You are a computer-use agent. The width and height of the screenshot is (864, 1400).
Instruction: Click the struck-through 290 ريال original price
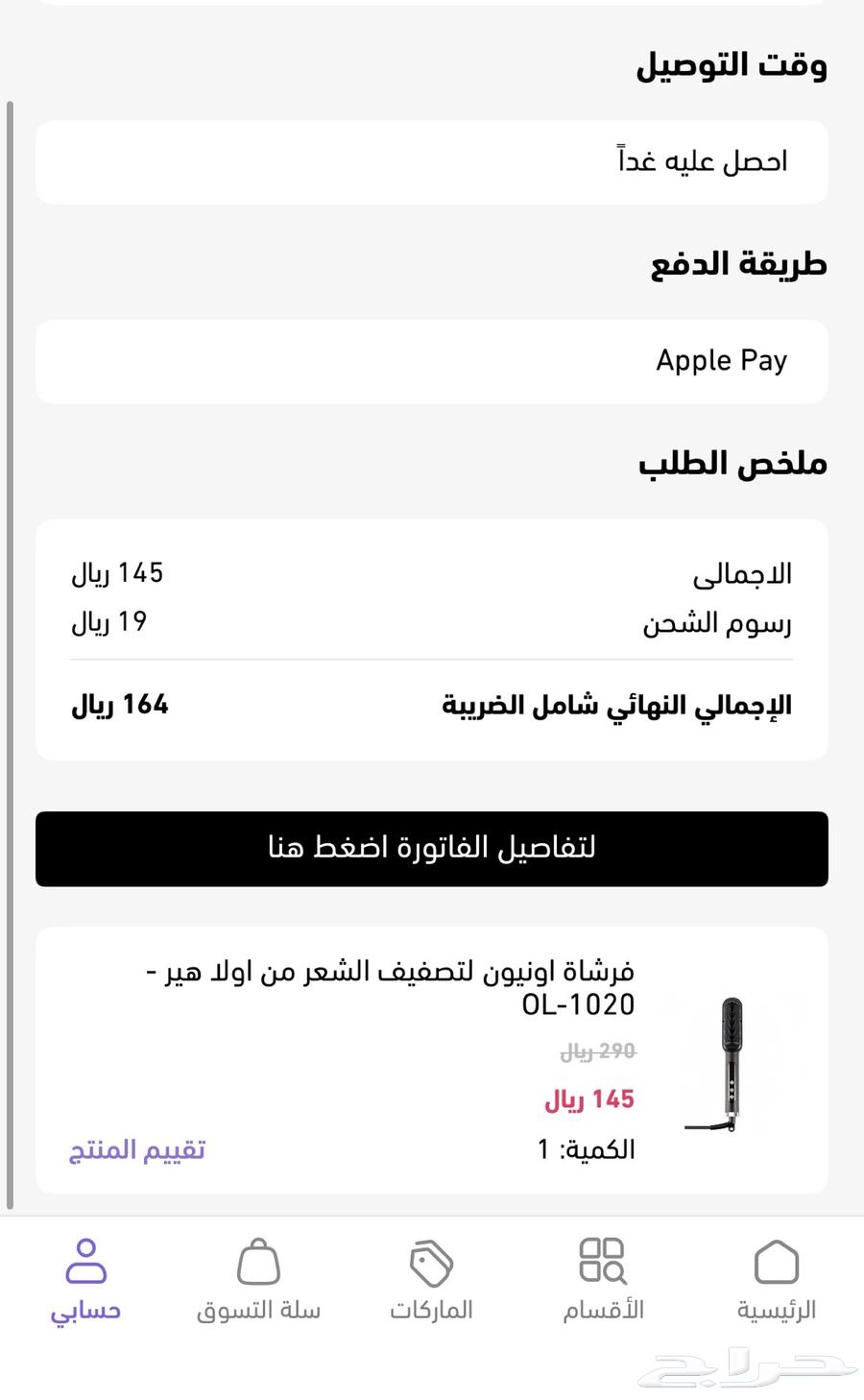click(597, 1050)
